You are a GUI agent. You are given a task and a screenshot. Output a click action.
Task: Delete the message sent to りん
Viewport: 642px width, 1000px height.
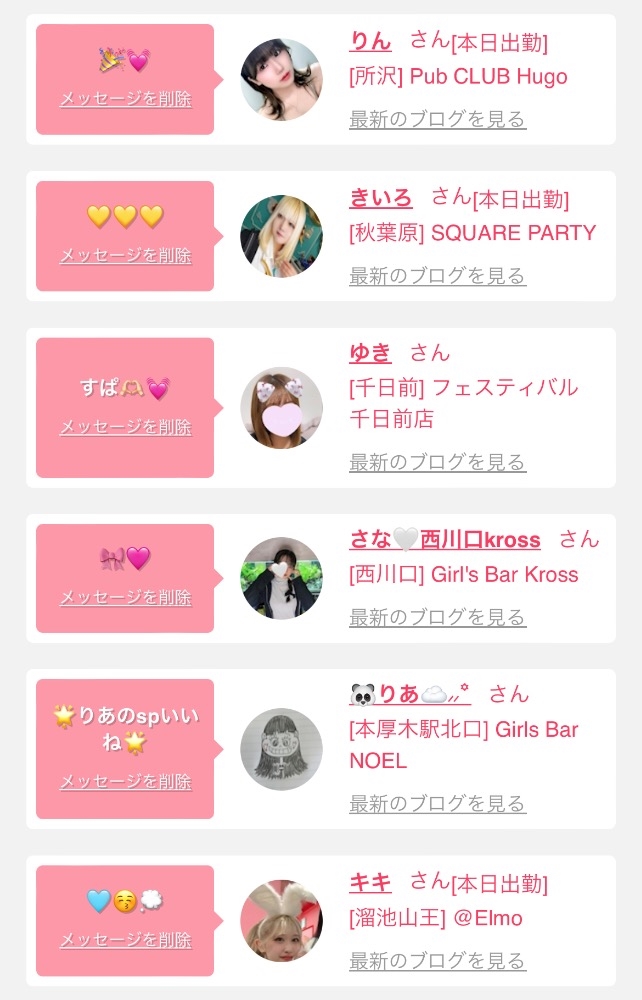tap(126, 99)
